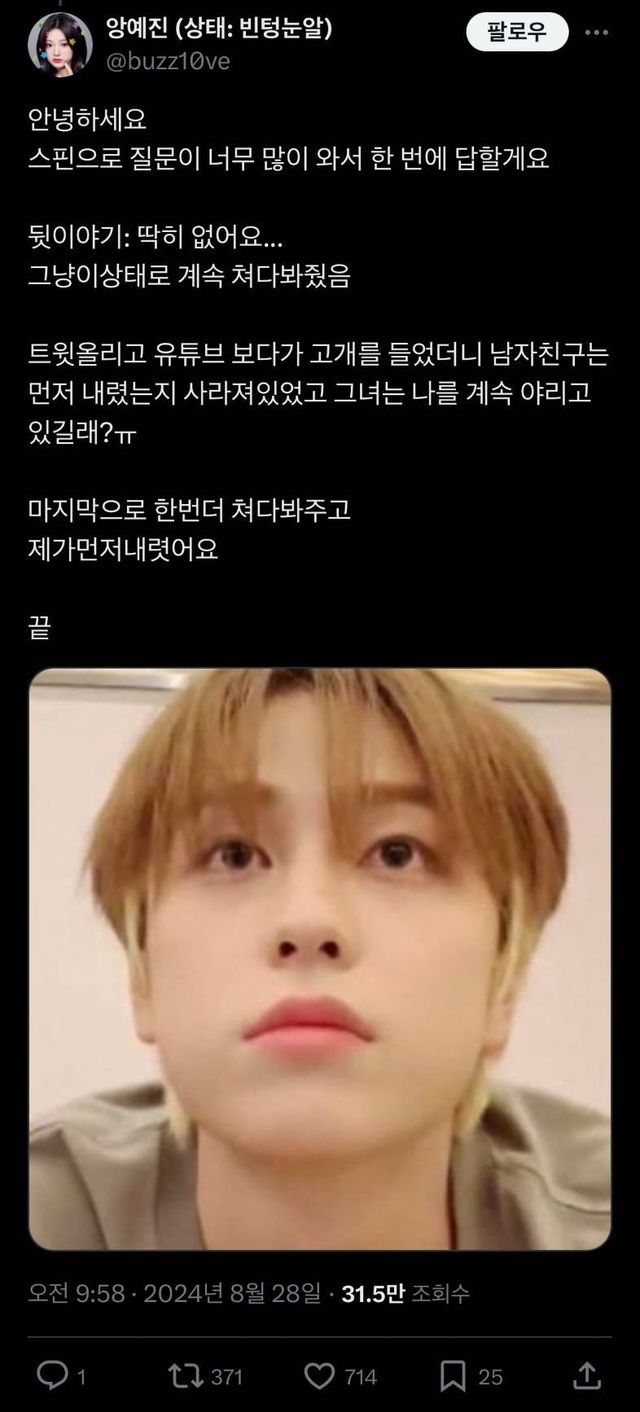The image size is (640, 1412).
Task: Open the author's profile picture
Action: 60,44
